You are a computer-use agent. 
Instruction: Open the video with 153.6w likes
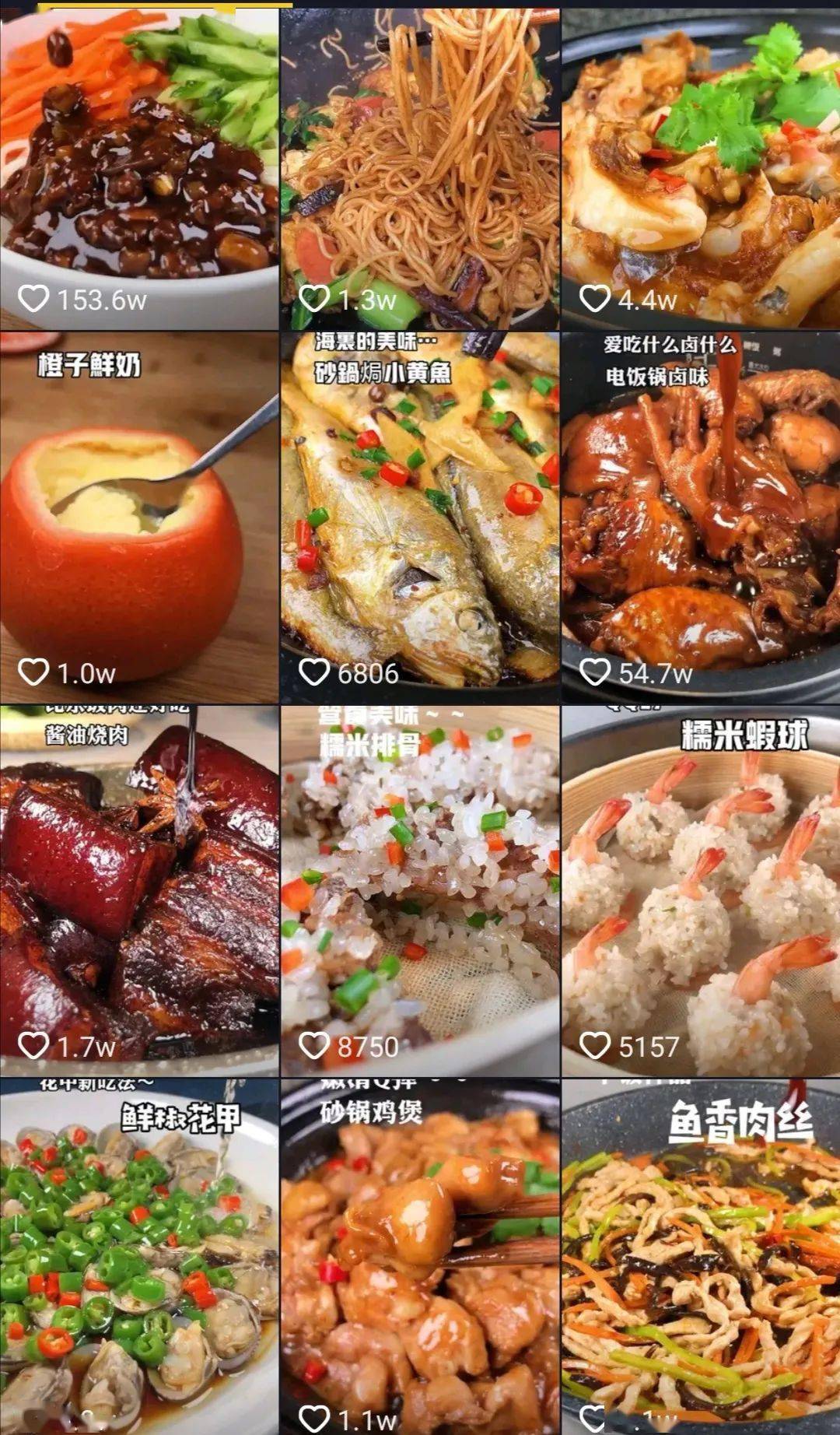click(x=139, y=169)
